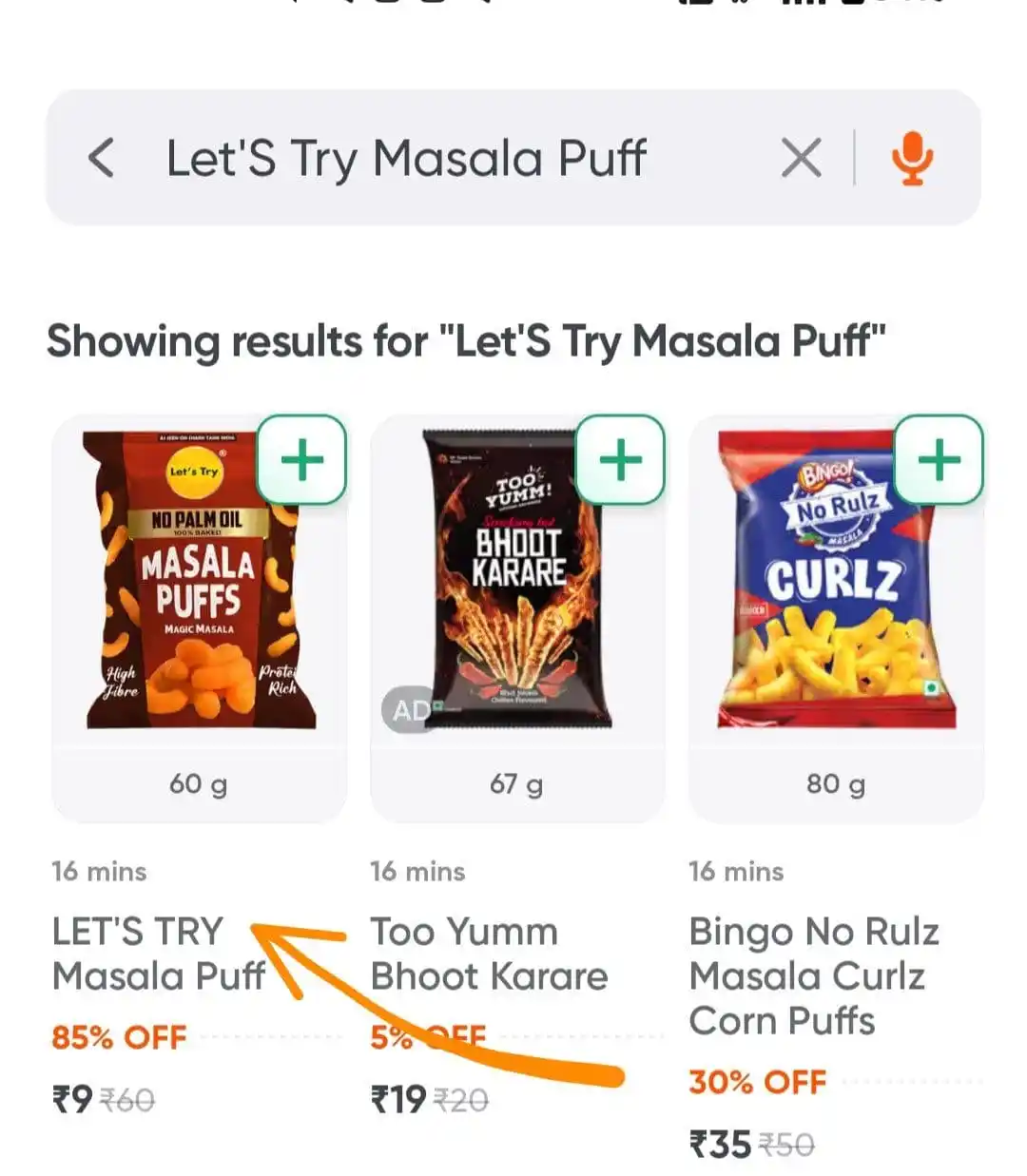
Task: Add LET'S TRY Masala Puff to cart
Action: [x=304, y=459]
